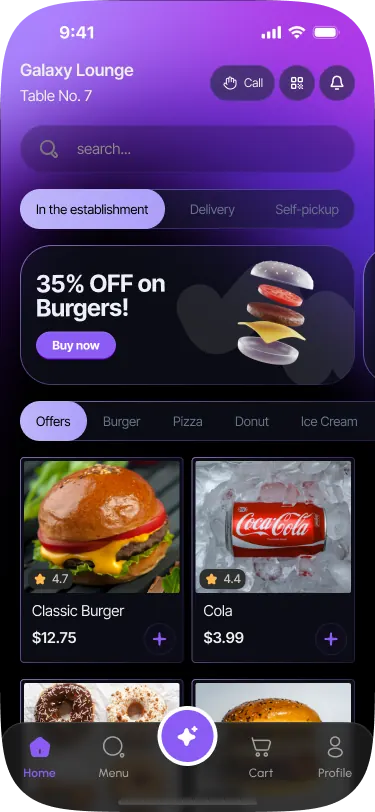
Task: Call the waiter with the Call button
Action: pos(242,83)
